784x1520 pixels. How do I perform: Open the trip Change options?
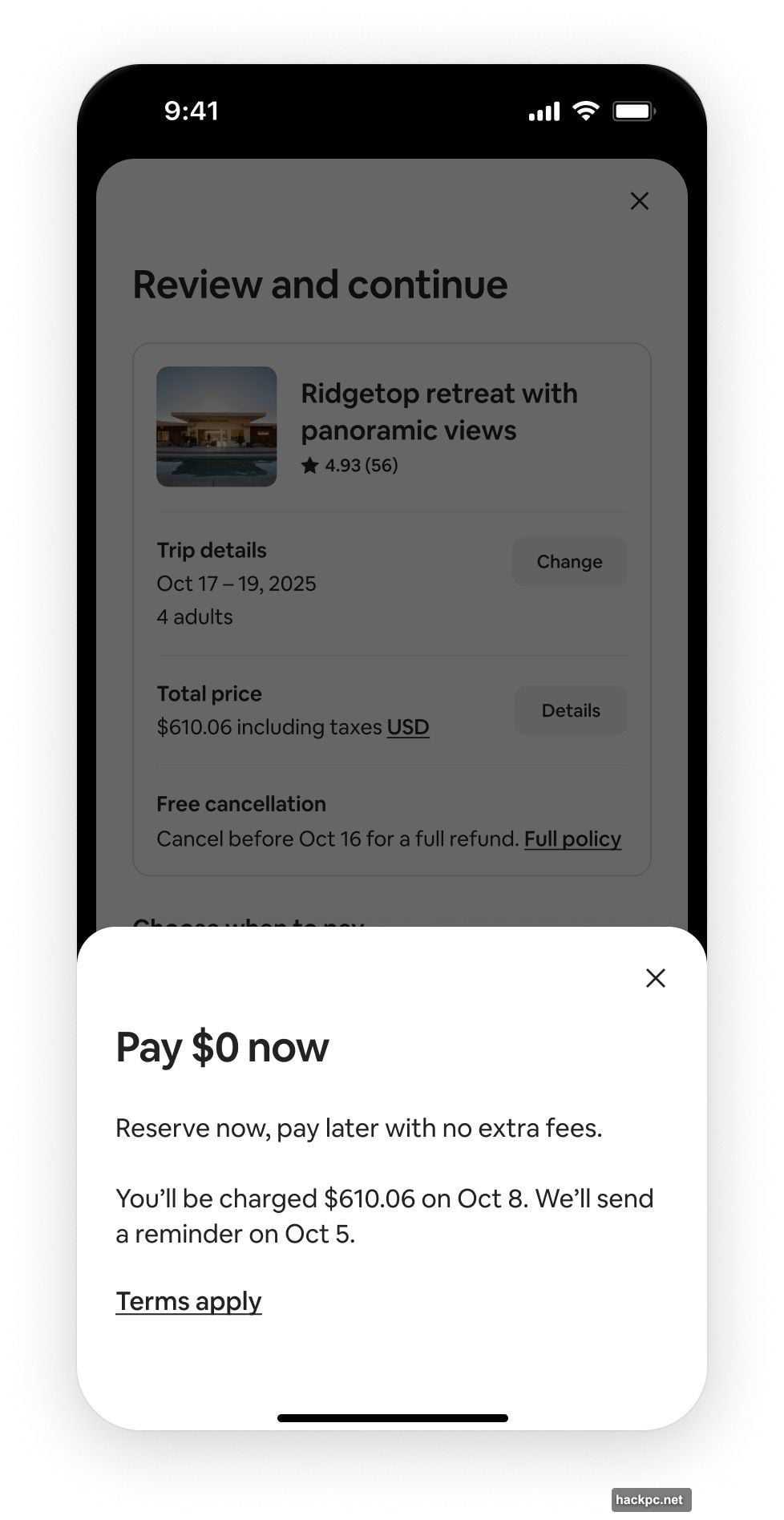point(569,561)
